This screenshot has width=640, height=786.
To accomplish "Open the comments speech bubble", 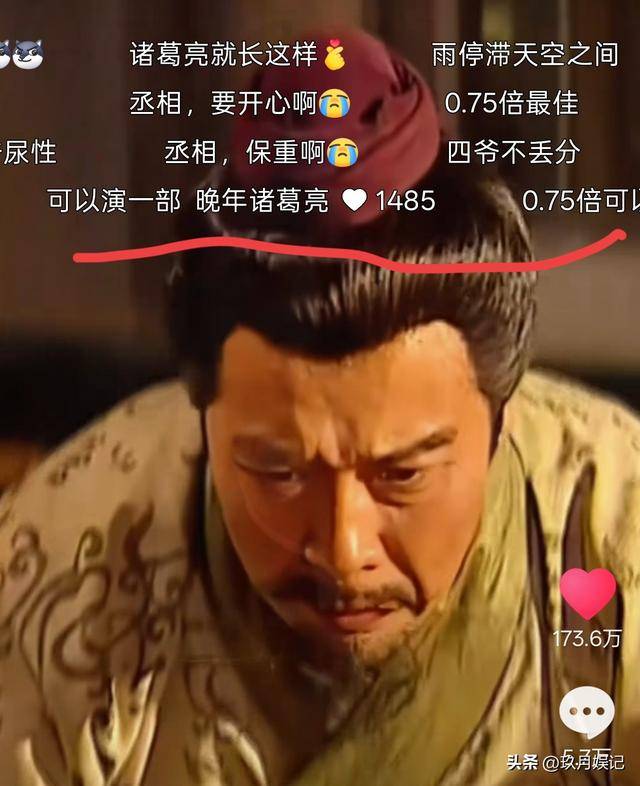I will click(587, 712).
